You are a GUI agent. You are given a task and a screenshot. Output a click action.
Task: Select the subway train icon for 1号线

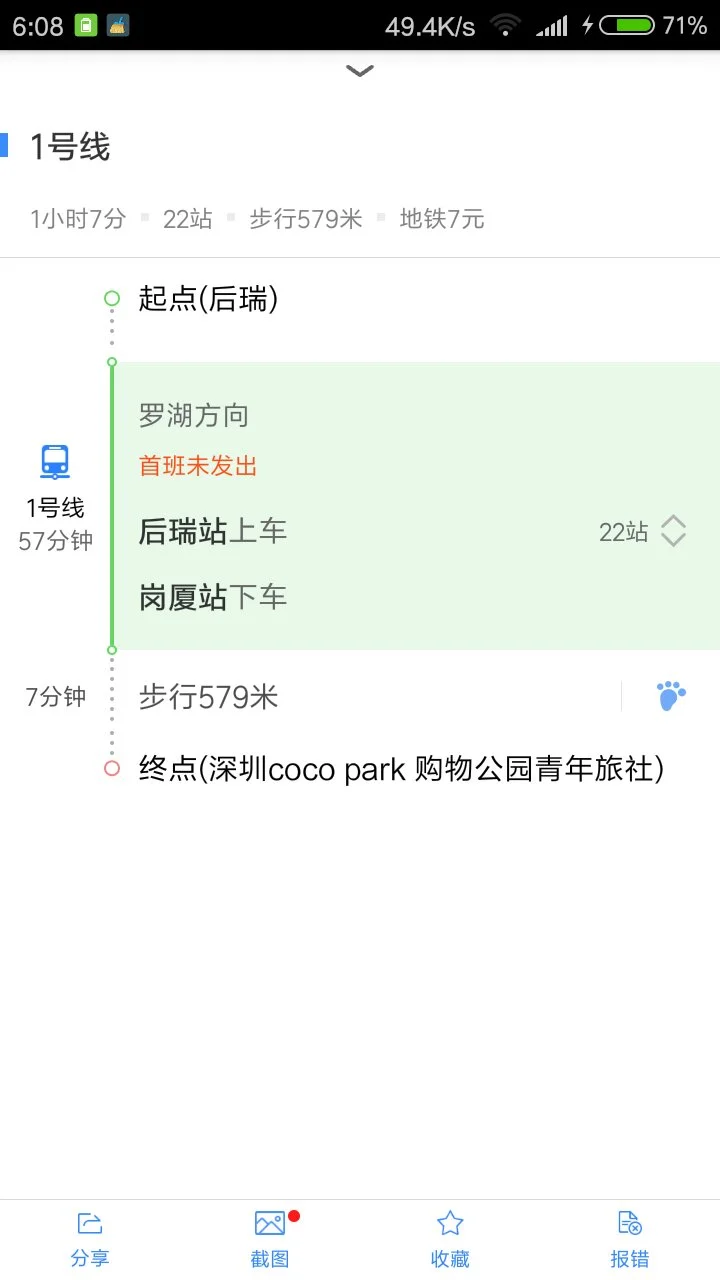click(x=53, y=461)
